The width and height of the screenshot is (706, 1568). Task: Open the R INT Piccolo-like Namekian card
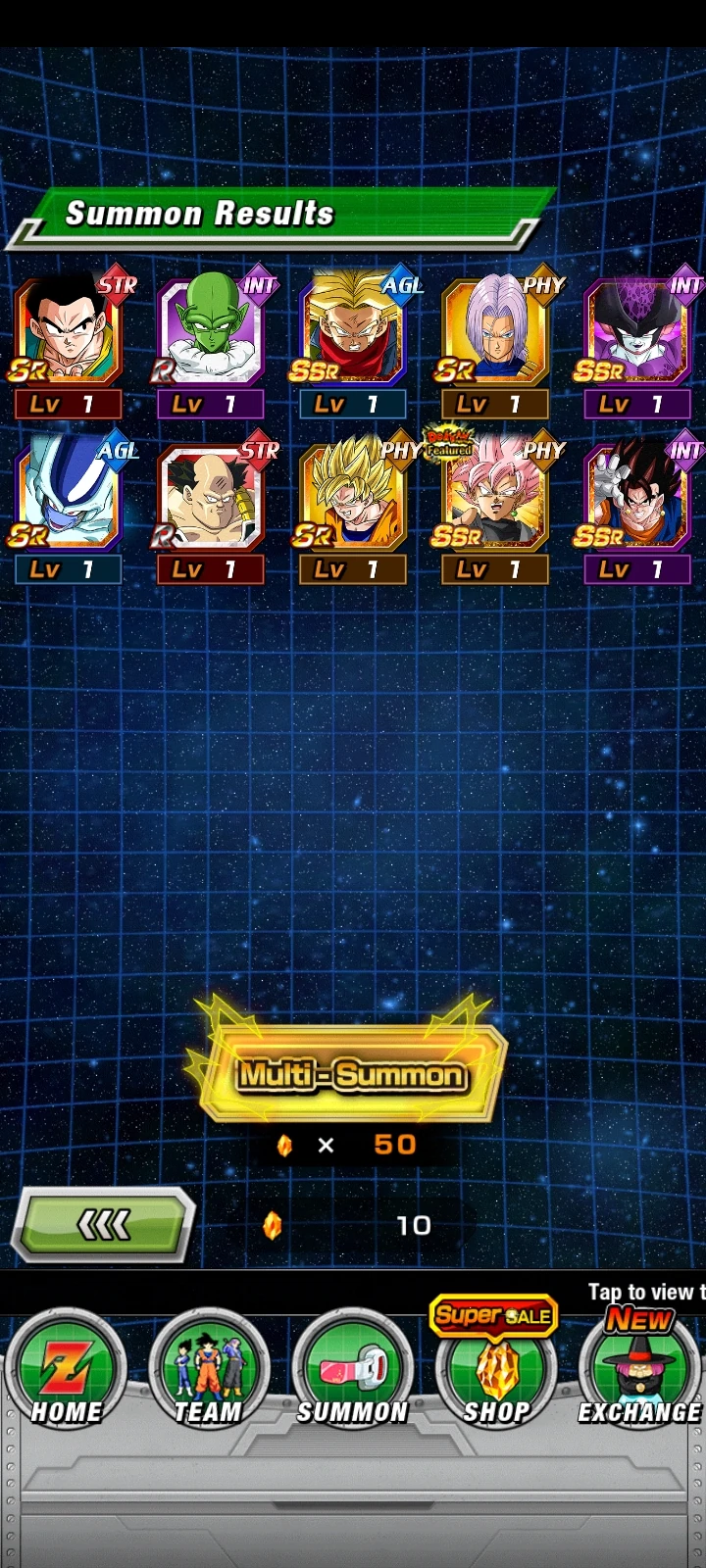point(211,343)
